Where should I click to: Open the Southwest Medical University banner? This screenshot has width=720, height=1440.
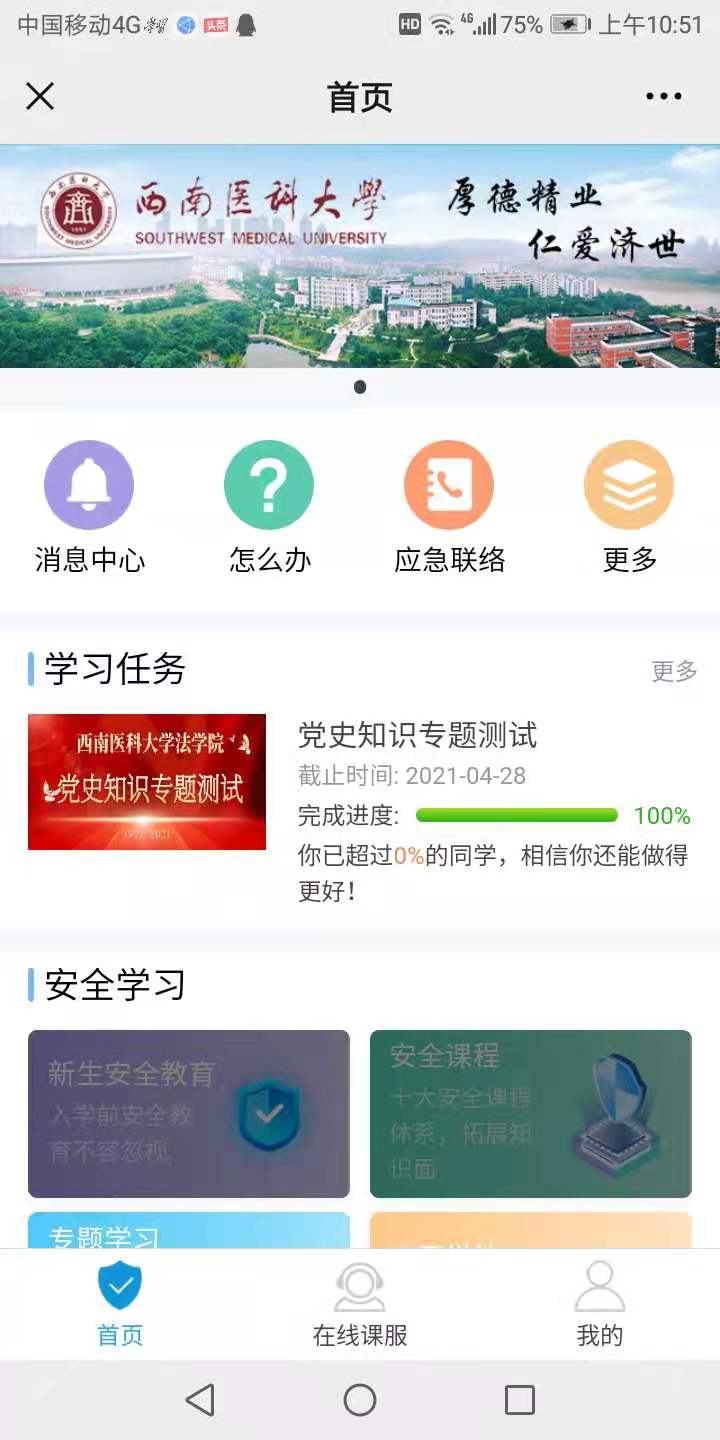[x=360, y=256]
